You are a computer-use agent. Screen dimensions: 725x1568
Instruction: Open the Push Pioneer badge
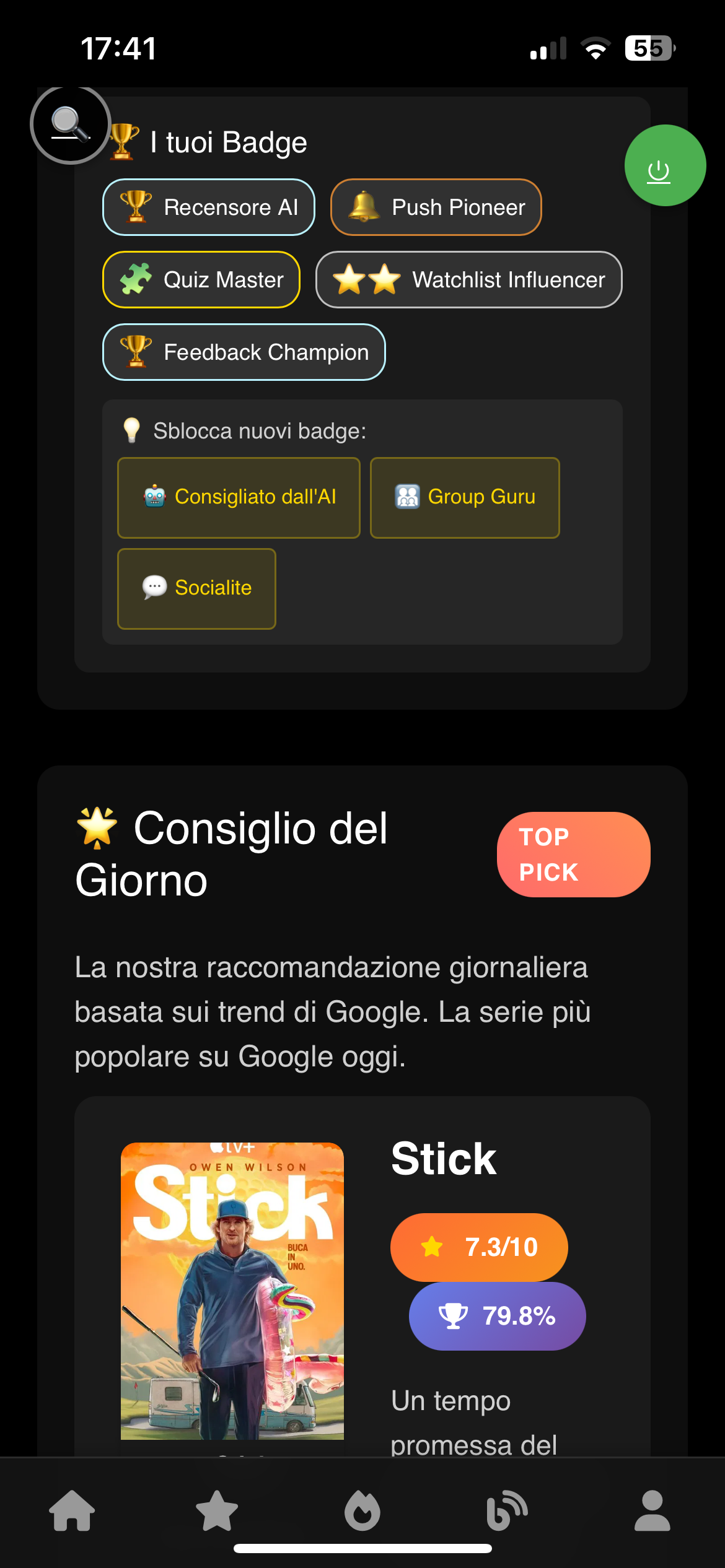[x=436, y=207]
